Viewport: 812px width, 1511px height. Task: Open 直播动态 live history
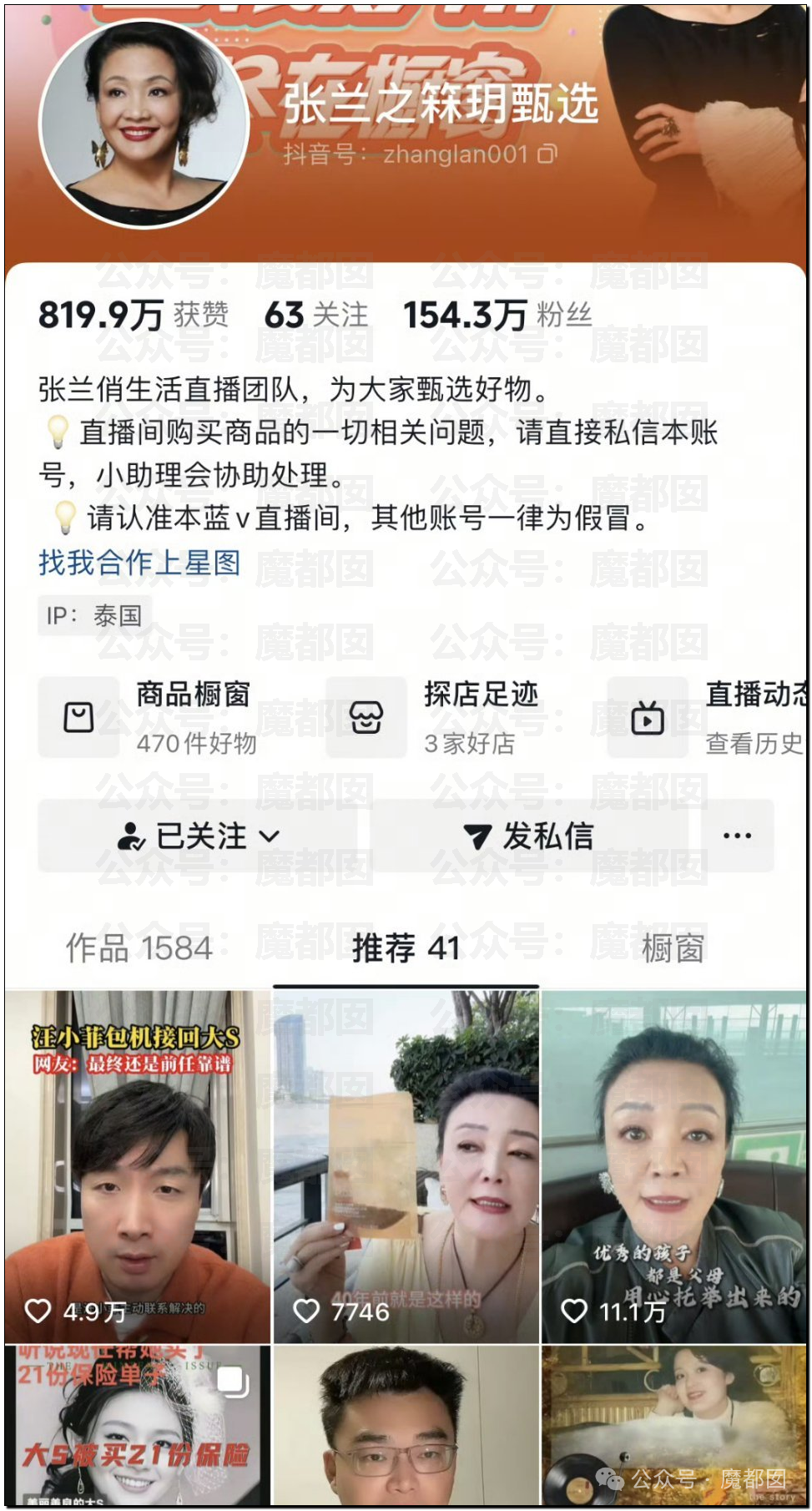click(708, 718)
